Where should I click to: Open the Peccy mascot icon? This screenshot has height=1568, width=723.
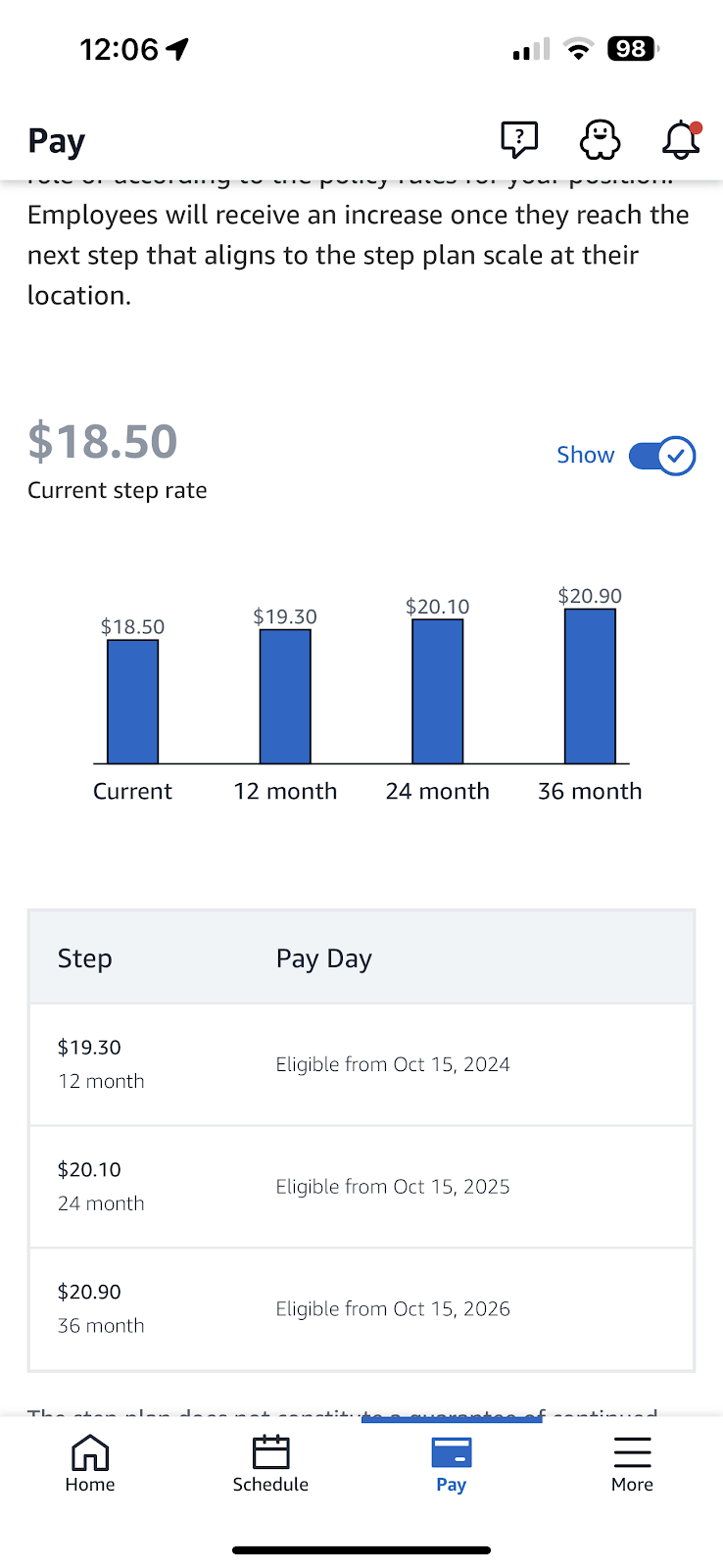click(x=600, y=140)
